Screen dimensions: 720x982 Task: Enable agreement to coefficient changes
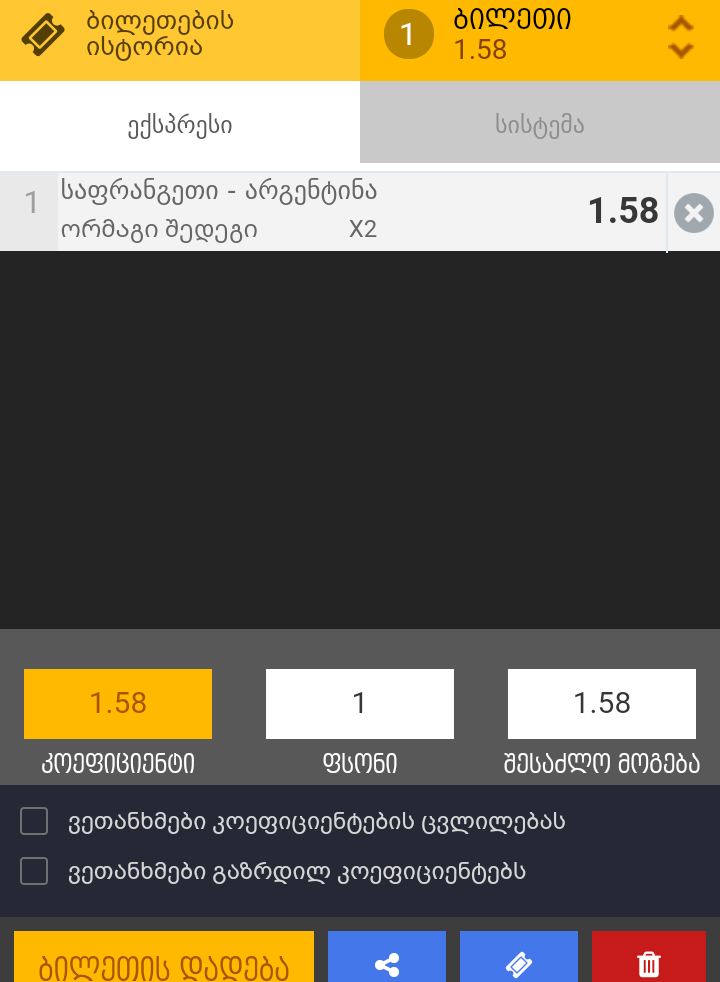pyautogui.click(x=33, y=820)
